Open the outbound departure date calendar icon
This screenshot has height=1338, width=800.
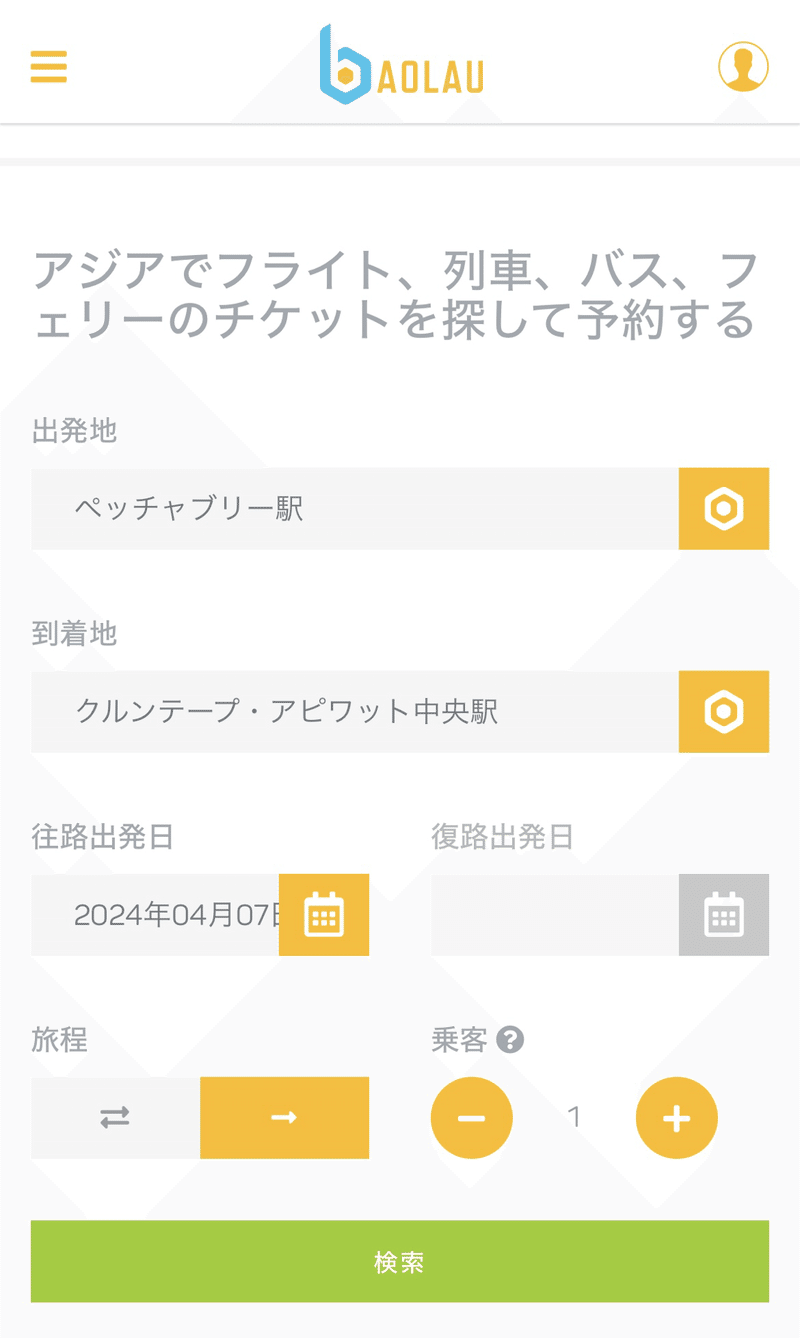pyautogui.click(x=323, y=914)
